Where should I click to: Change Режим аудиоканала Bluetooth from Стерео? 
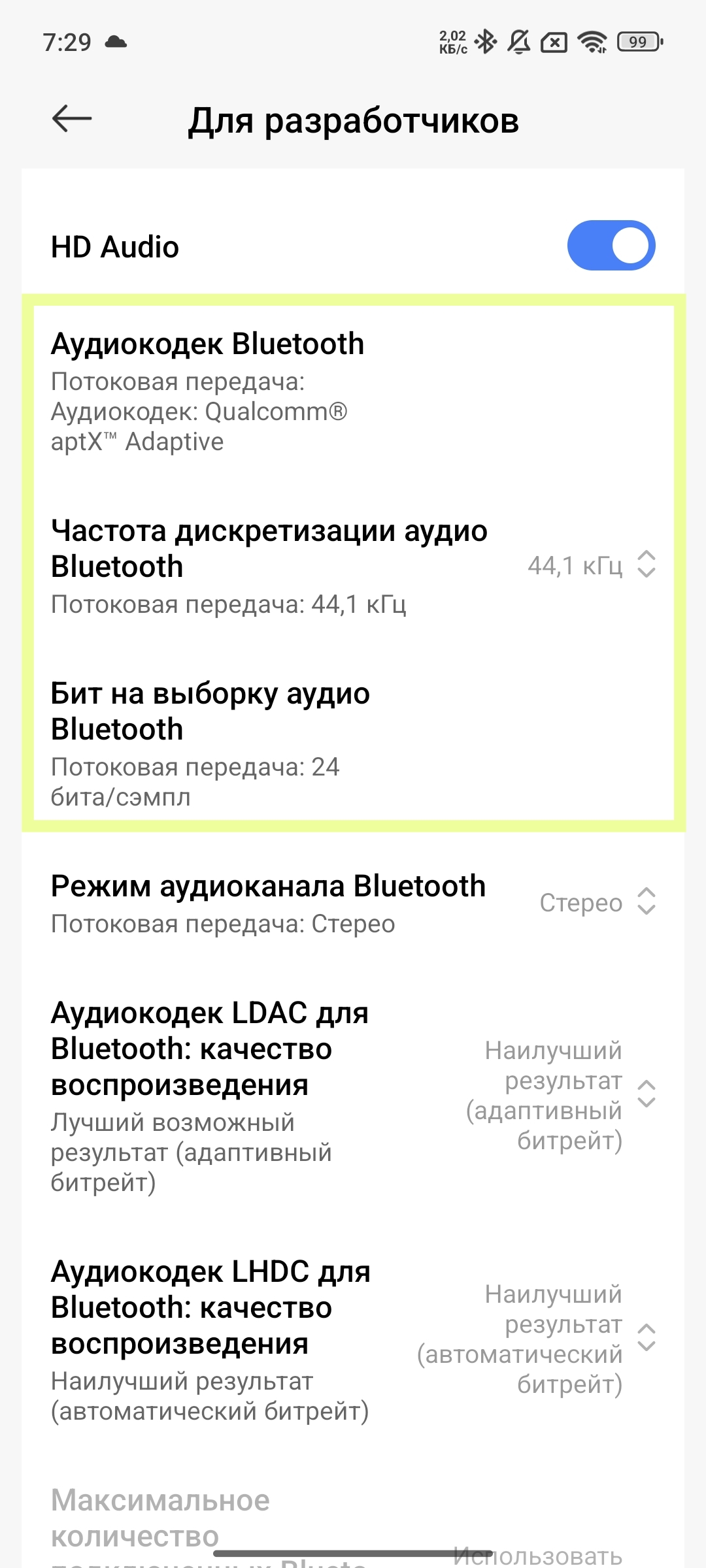point(596,903)
